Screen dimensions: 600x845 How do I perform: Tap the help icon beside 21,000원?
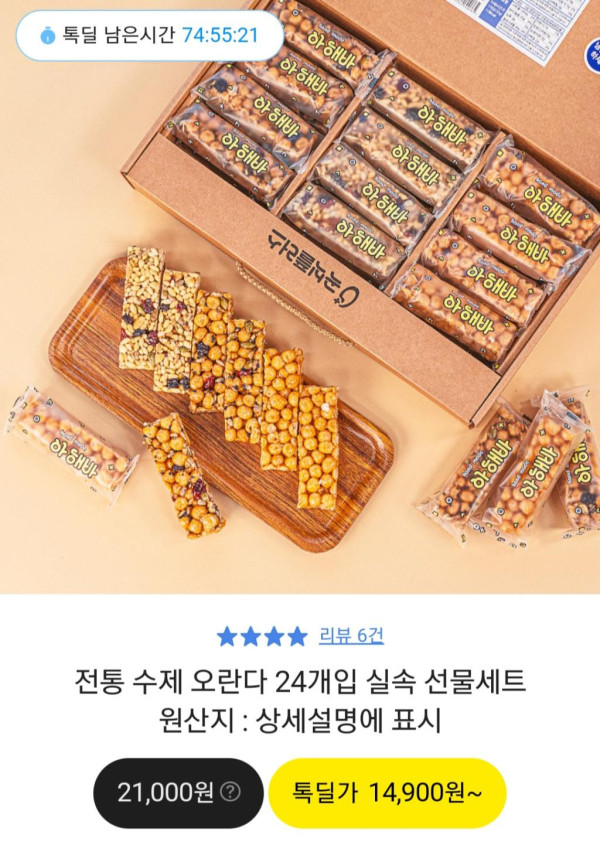point(230,793)
